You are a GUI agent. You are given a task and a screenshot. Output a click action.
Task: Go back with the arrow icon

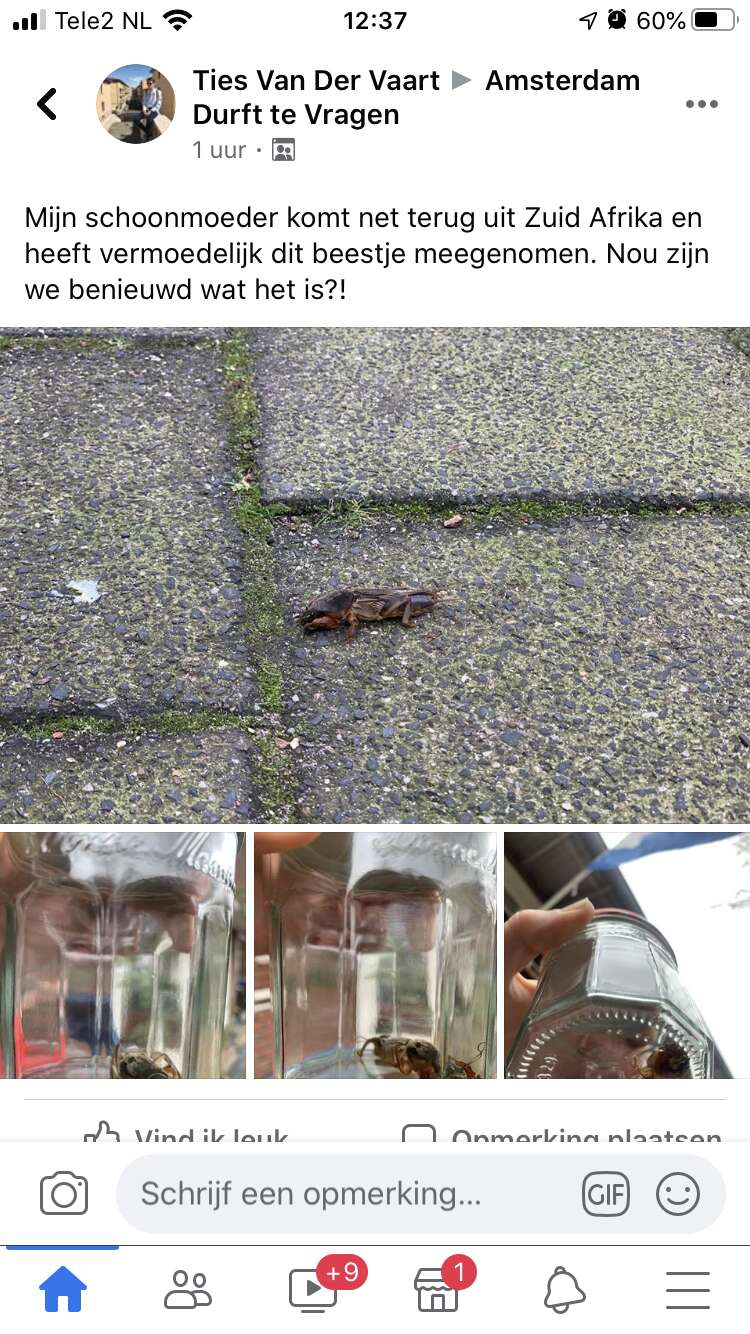tap(47, 104)
